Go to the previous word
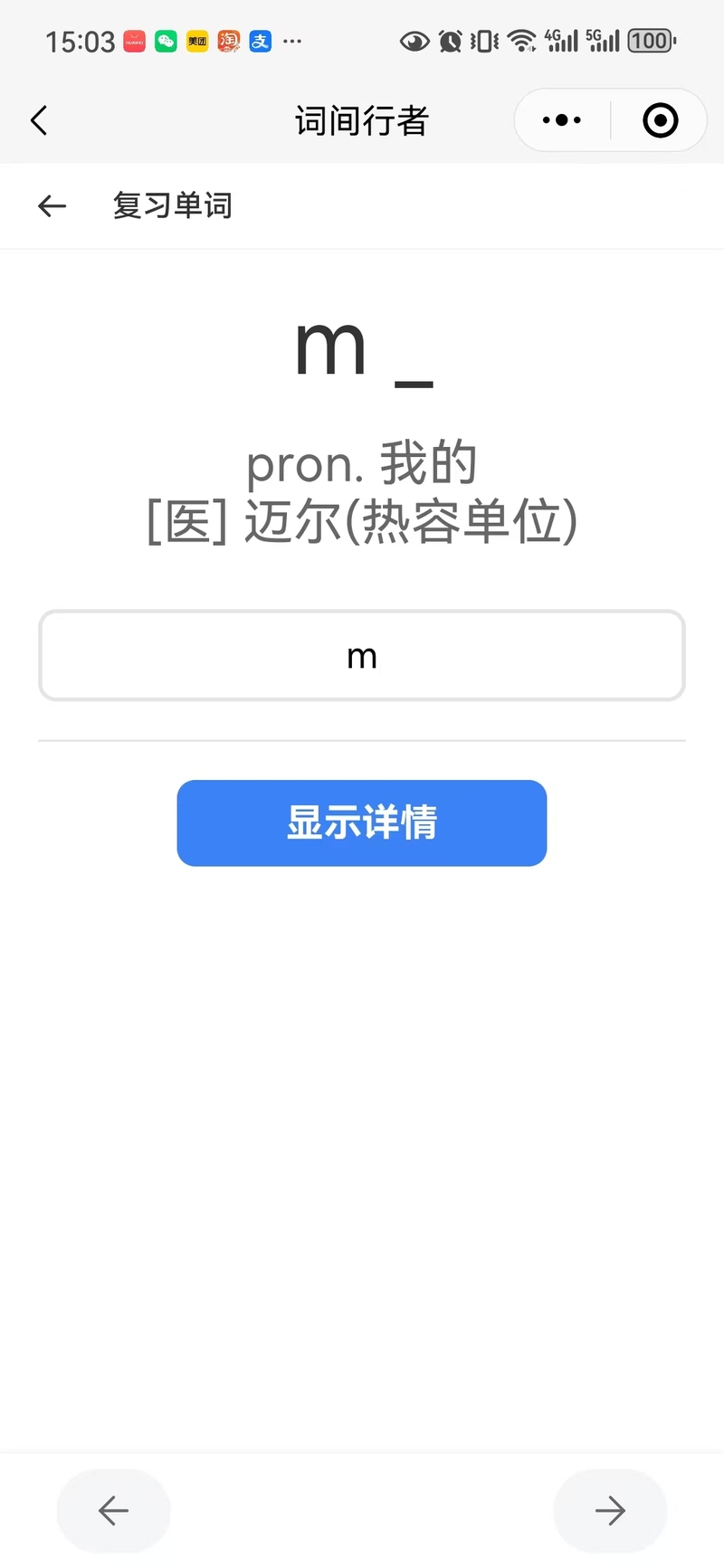The image size is (724, 1568). 113,1511
